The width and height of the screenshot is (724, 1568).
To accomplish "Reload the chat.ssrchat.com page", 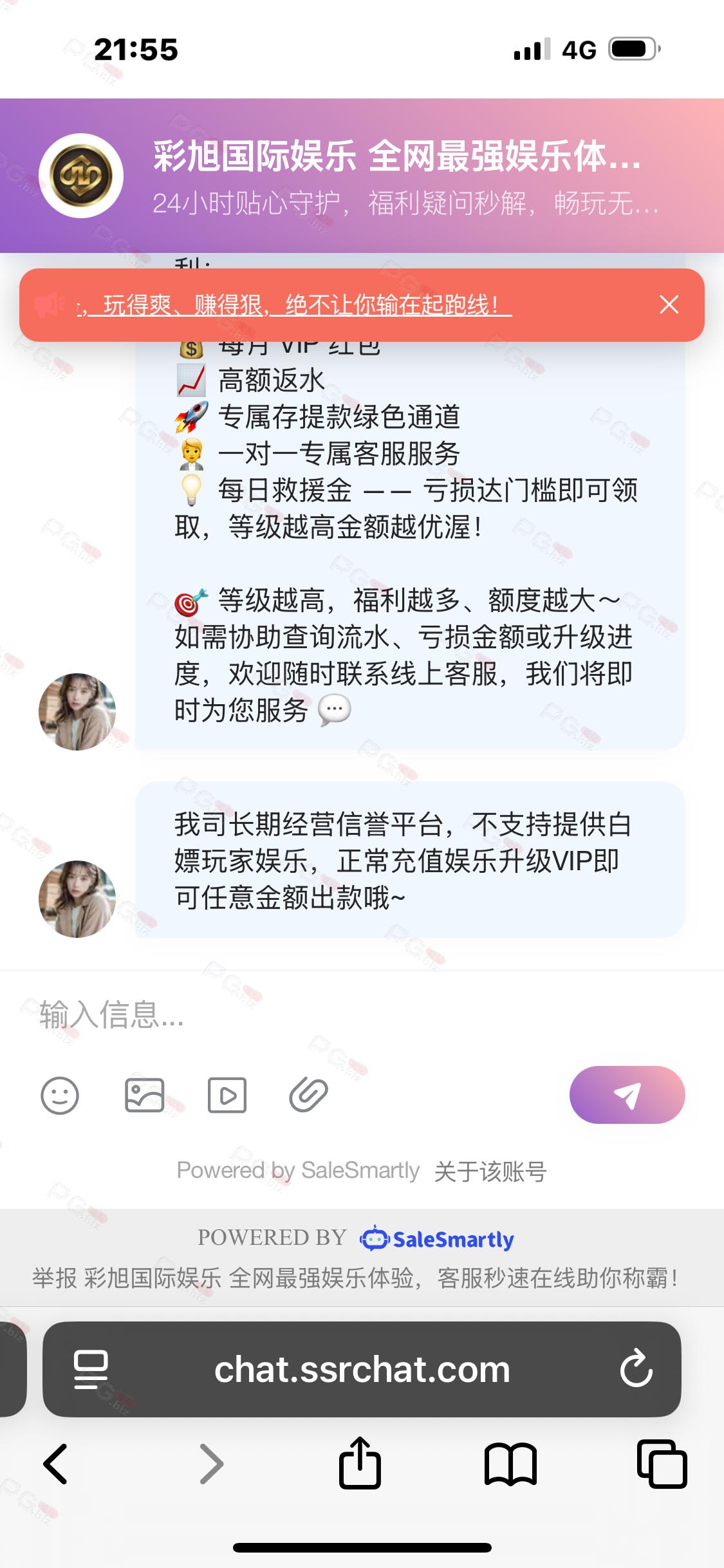I will pyautogui.click(x=636, y=1369).
